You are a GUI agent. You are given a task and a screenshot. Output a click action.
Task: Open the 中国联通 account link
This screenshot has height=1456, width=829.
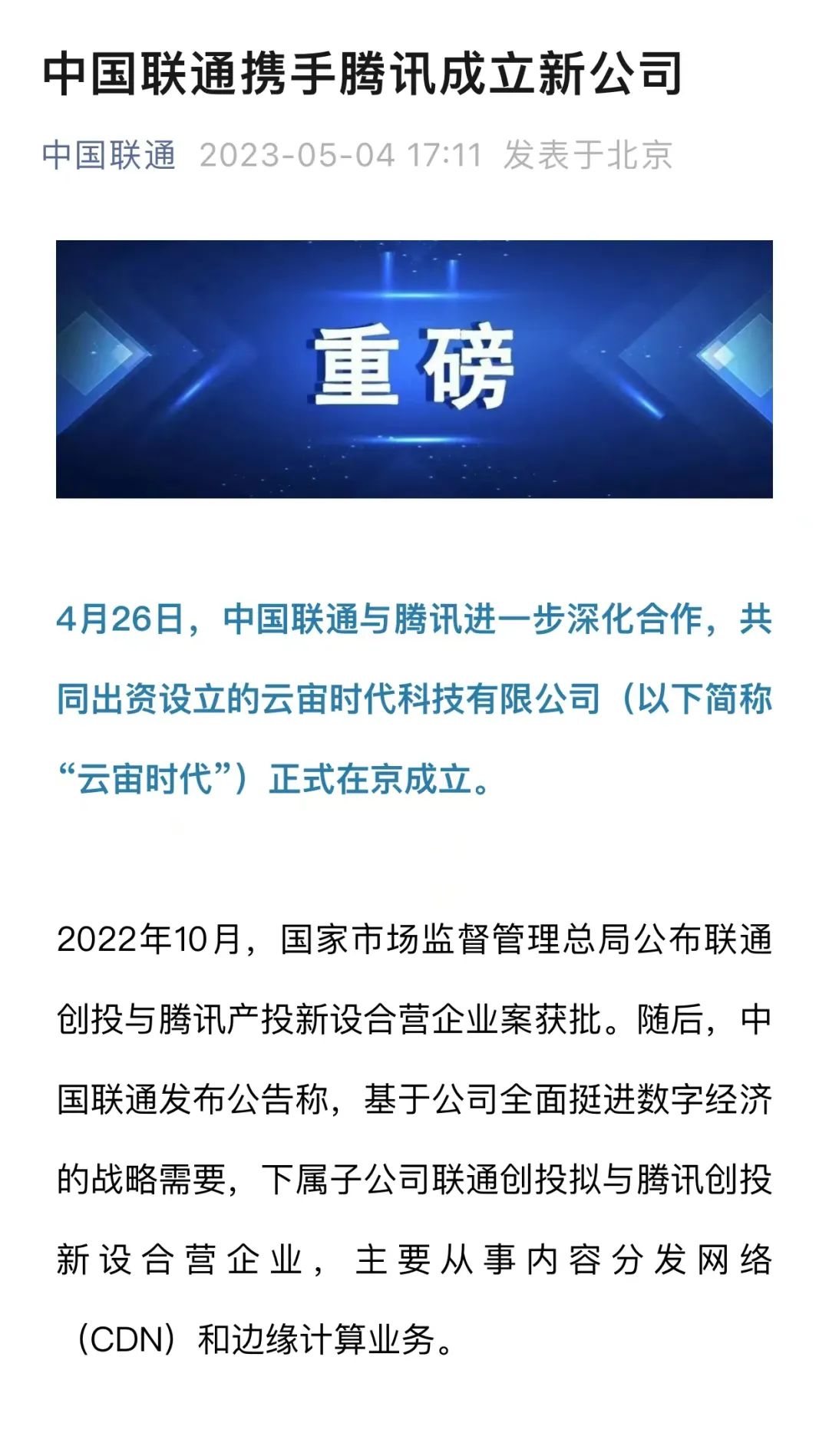108,155
